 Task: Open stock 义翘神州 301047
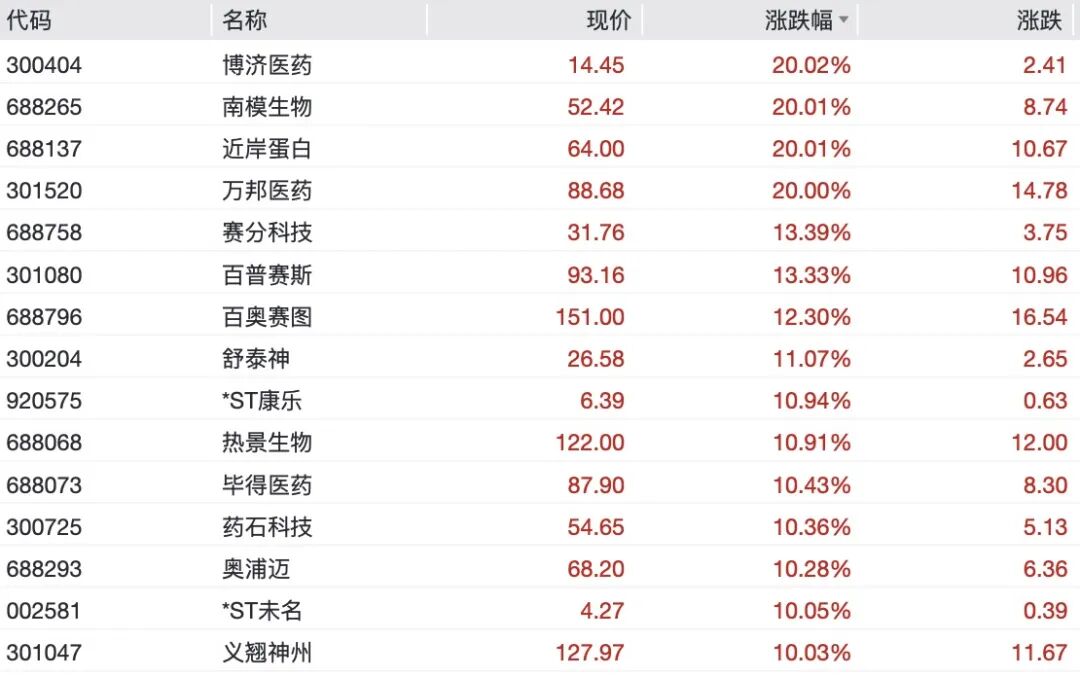click(x=540, y=653)
